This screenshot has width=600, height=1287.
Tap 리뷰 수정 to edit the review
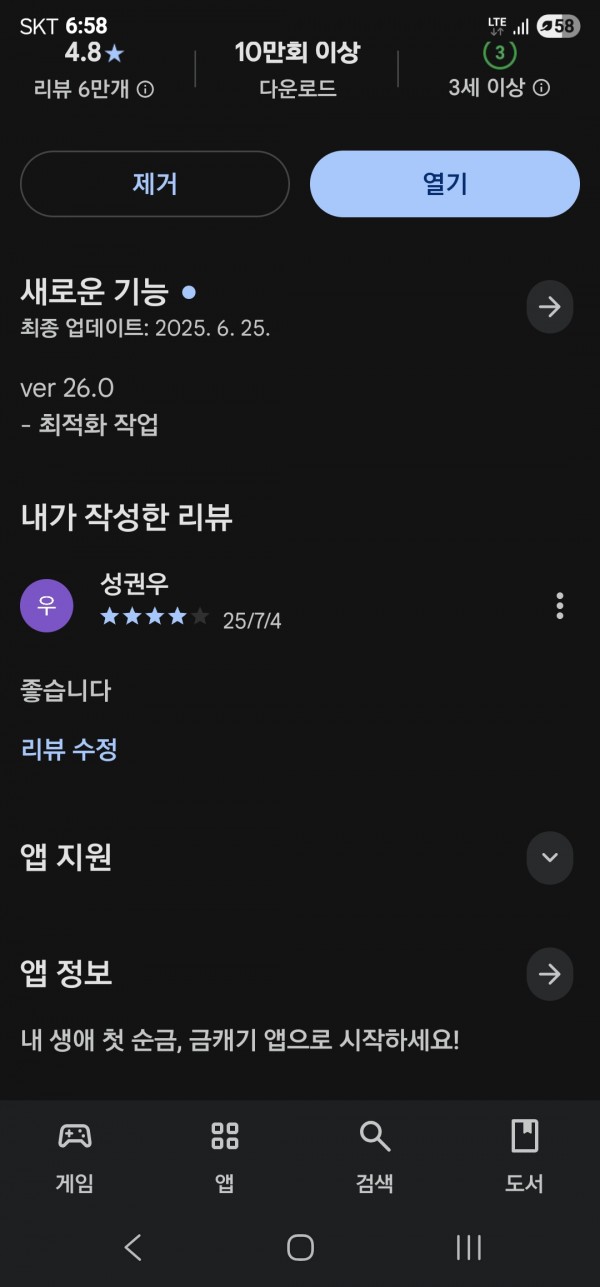(x=69, y=749)
